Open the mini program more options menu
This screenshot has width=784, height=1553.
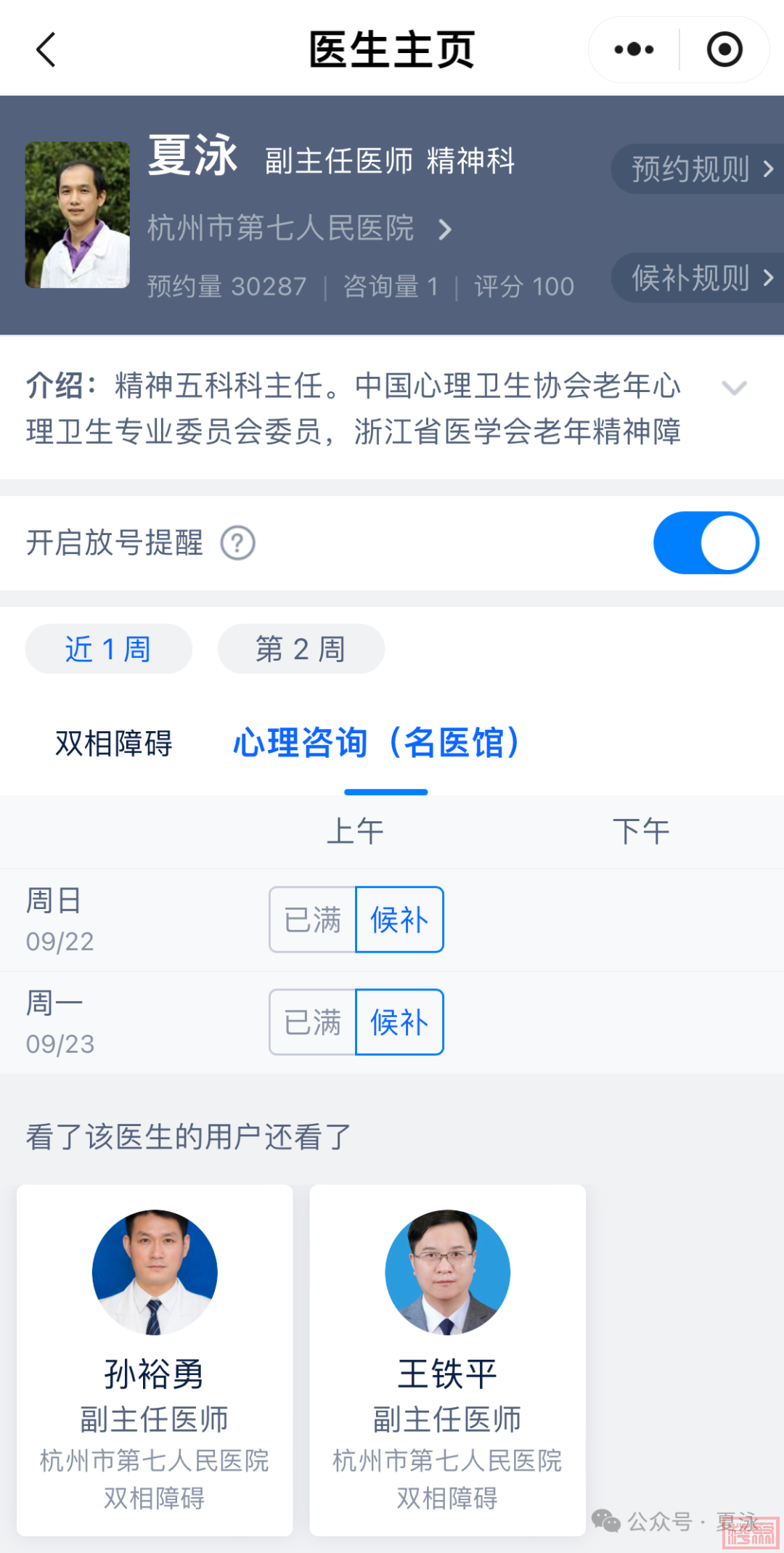click(634, 50)
